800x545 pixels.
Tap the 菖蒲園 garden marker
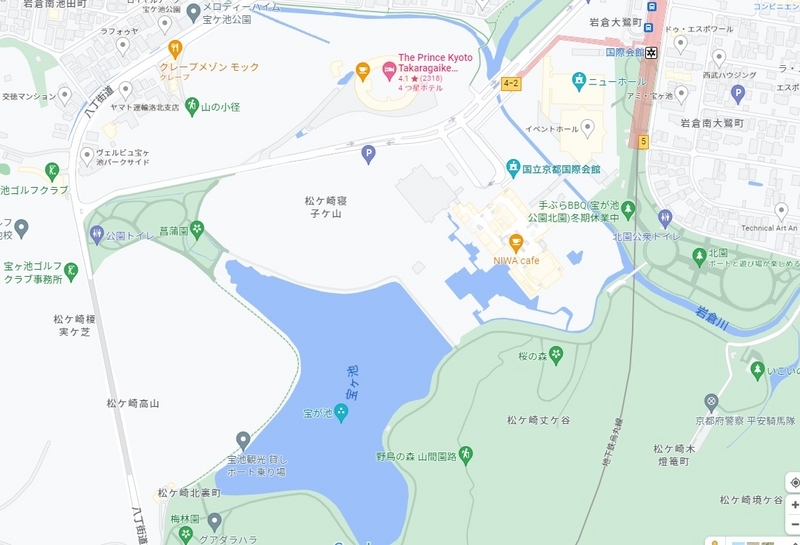[197, 231]
